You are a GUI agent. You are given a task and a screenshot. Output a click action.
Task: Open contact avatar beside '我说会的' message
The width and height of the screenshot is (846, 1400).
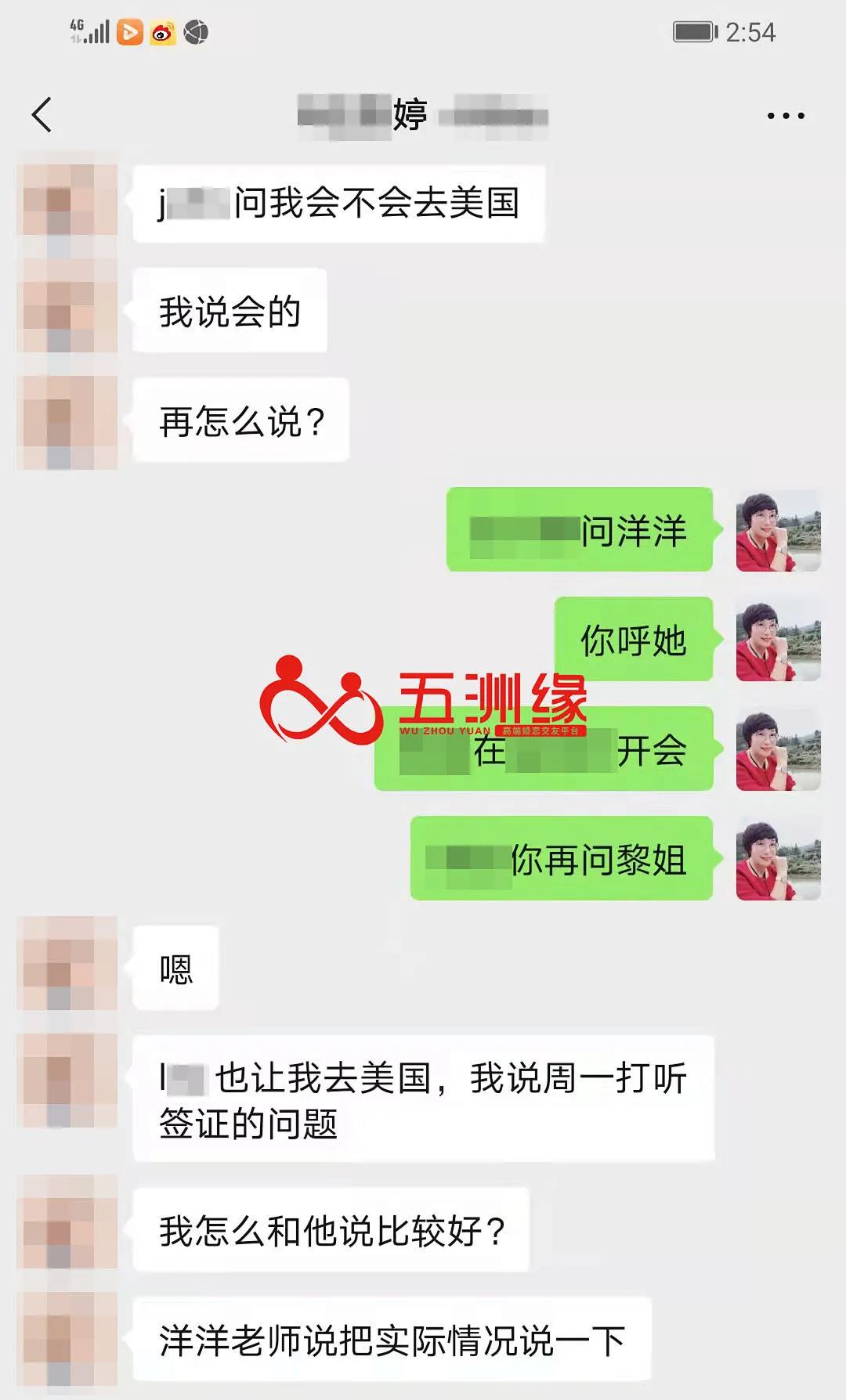[x=67, y=312]
